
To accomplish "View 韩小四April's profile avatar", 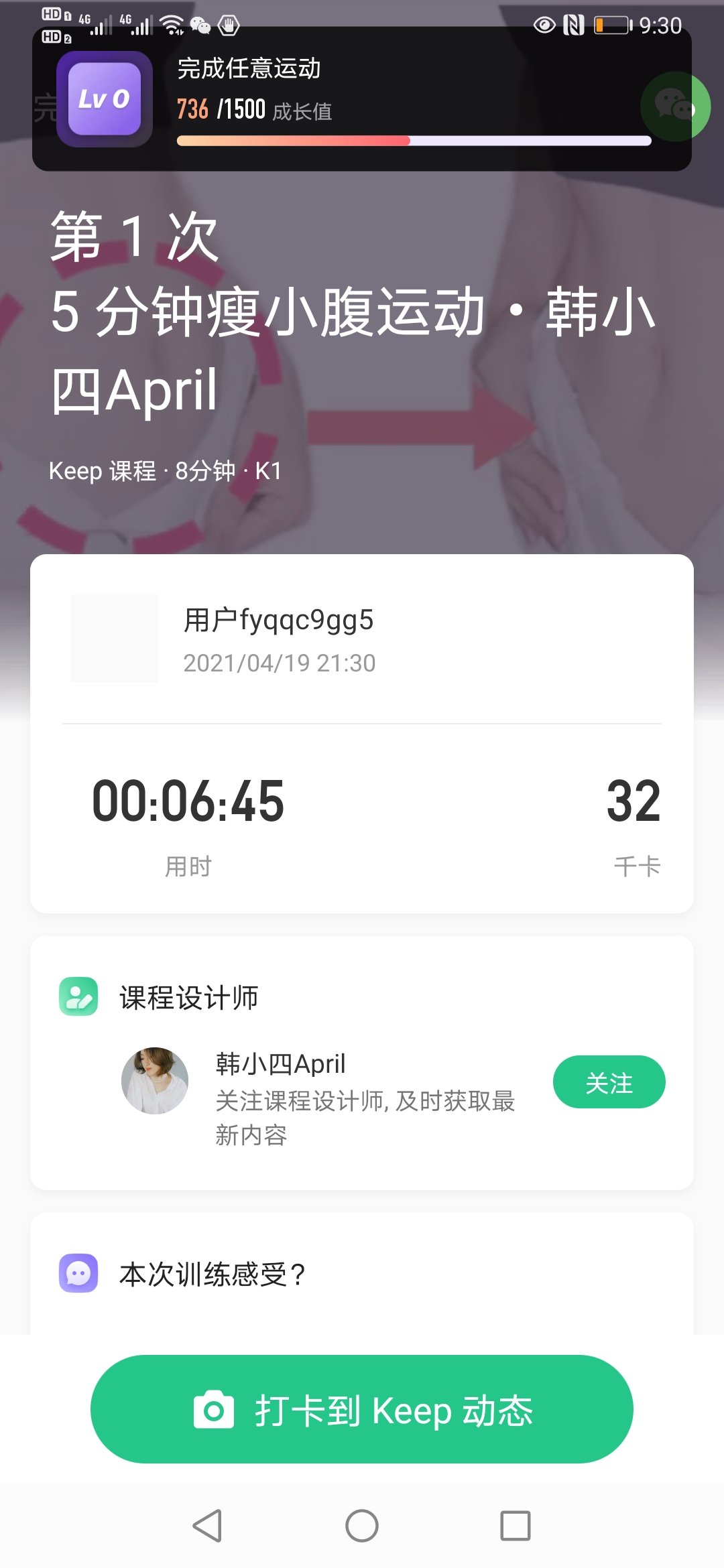I will click(x=155, y=1081).
